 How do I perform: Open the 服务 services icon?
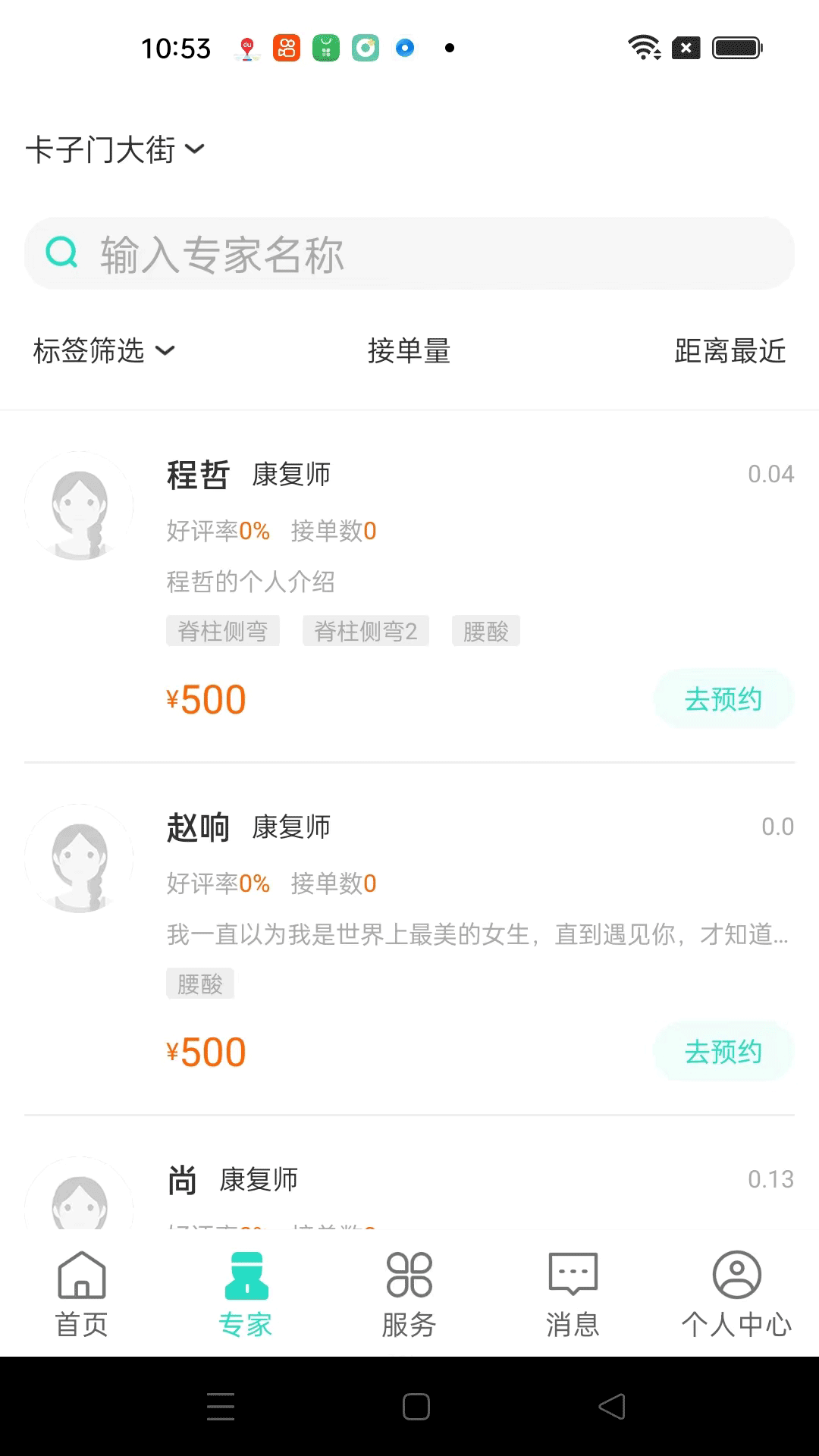(409, 1289)
